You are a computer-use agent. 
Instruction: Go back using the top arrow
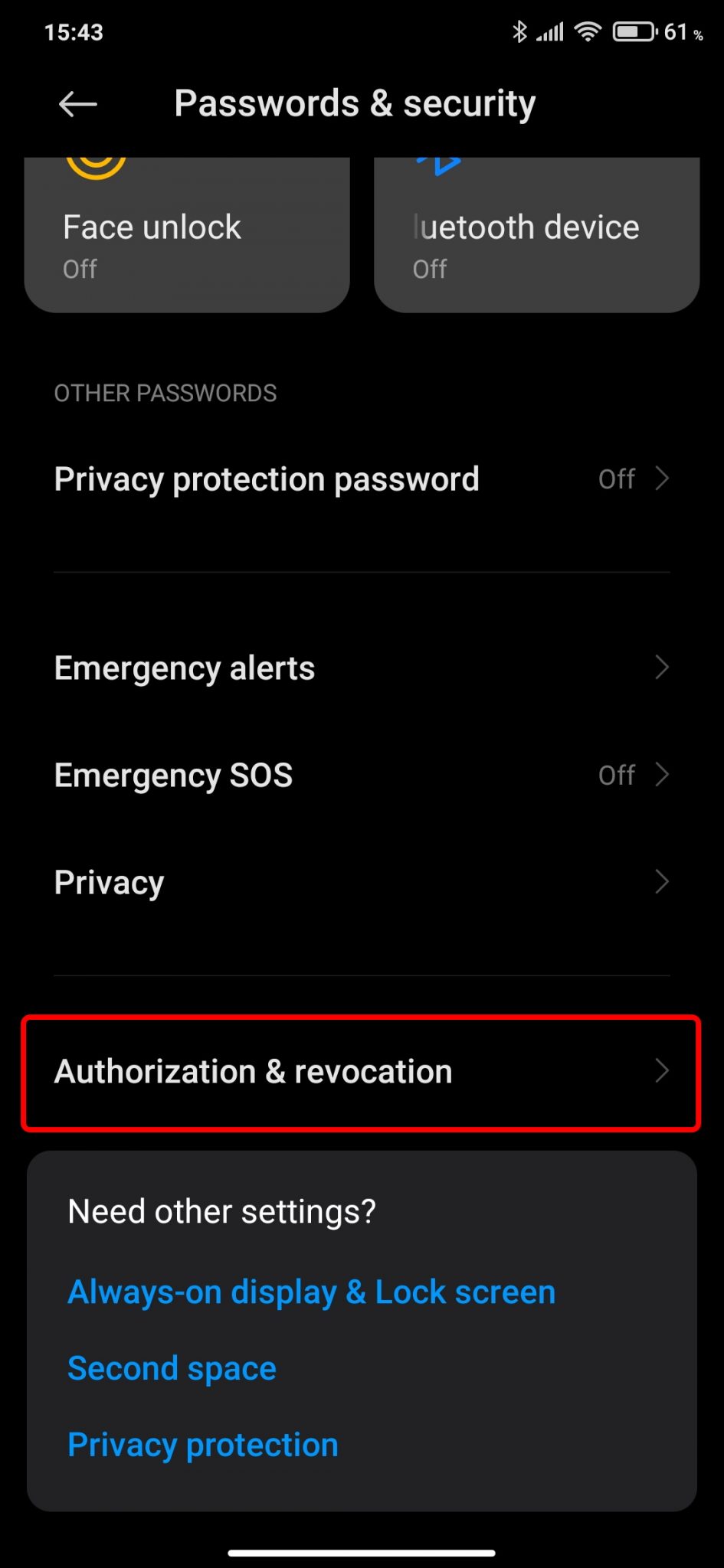click(77, 104)
